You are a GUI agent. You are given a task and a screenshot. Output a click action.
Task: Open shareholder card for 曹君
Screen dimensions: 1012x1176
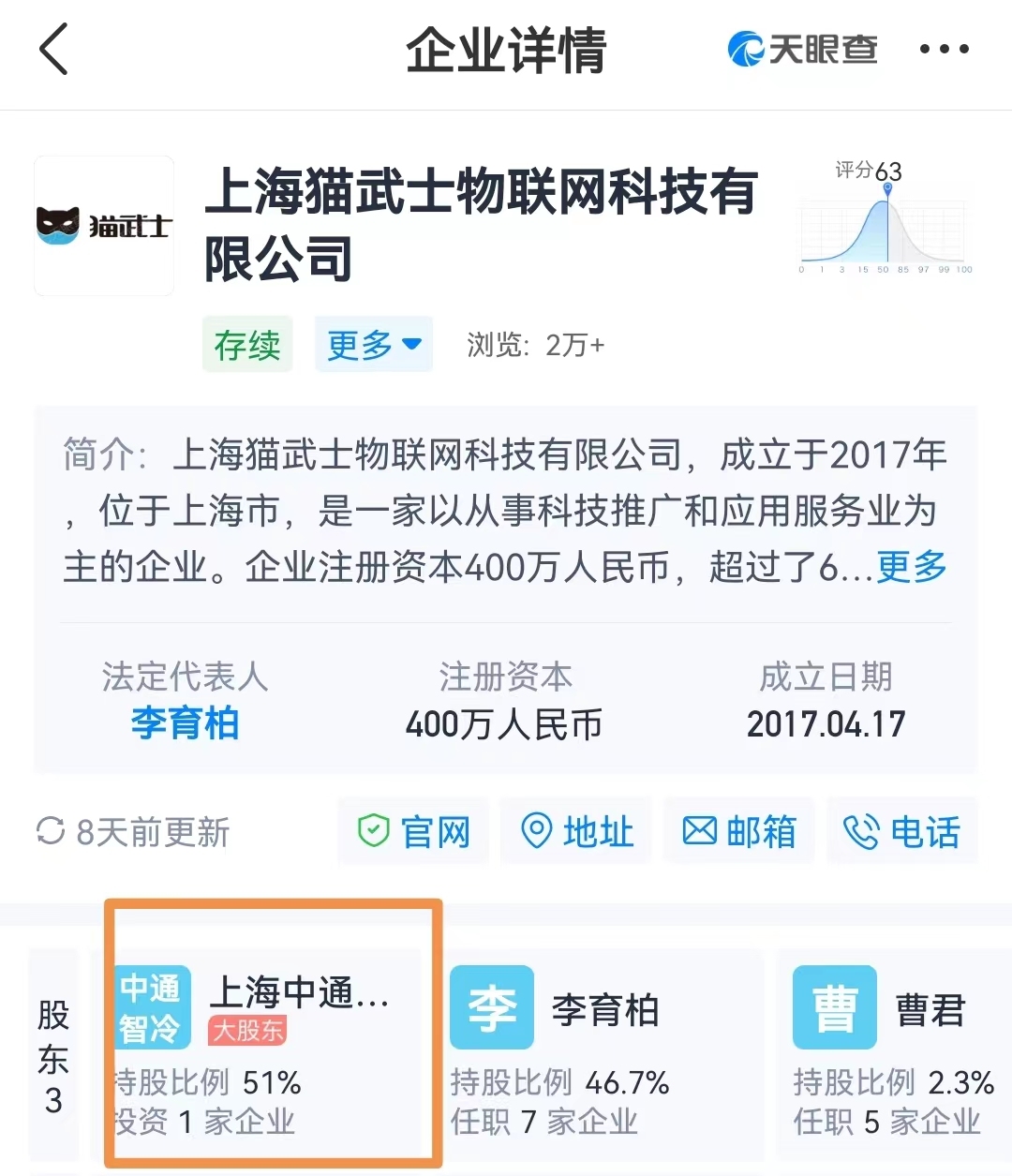890,1049
